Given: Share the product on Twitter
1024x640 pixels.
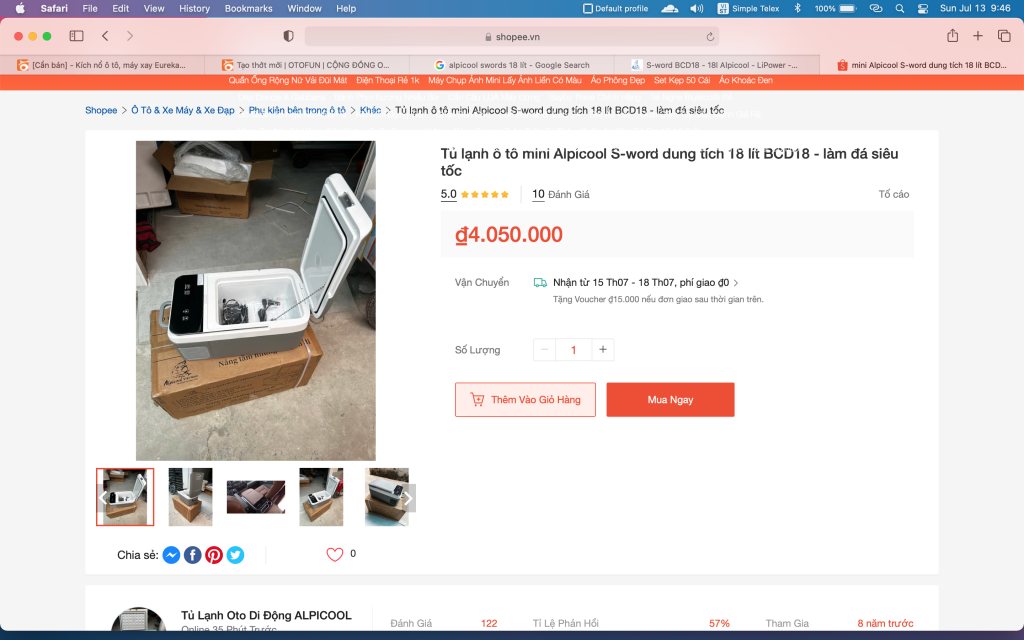Looking at the screenshot, I should click(x=235, y=555).
